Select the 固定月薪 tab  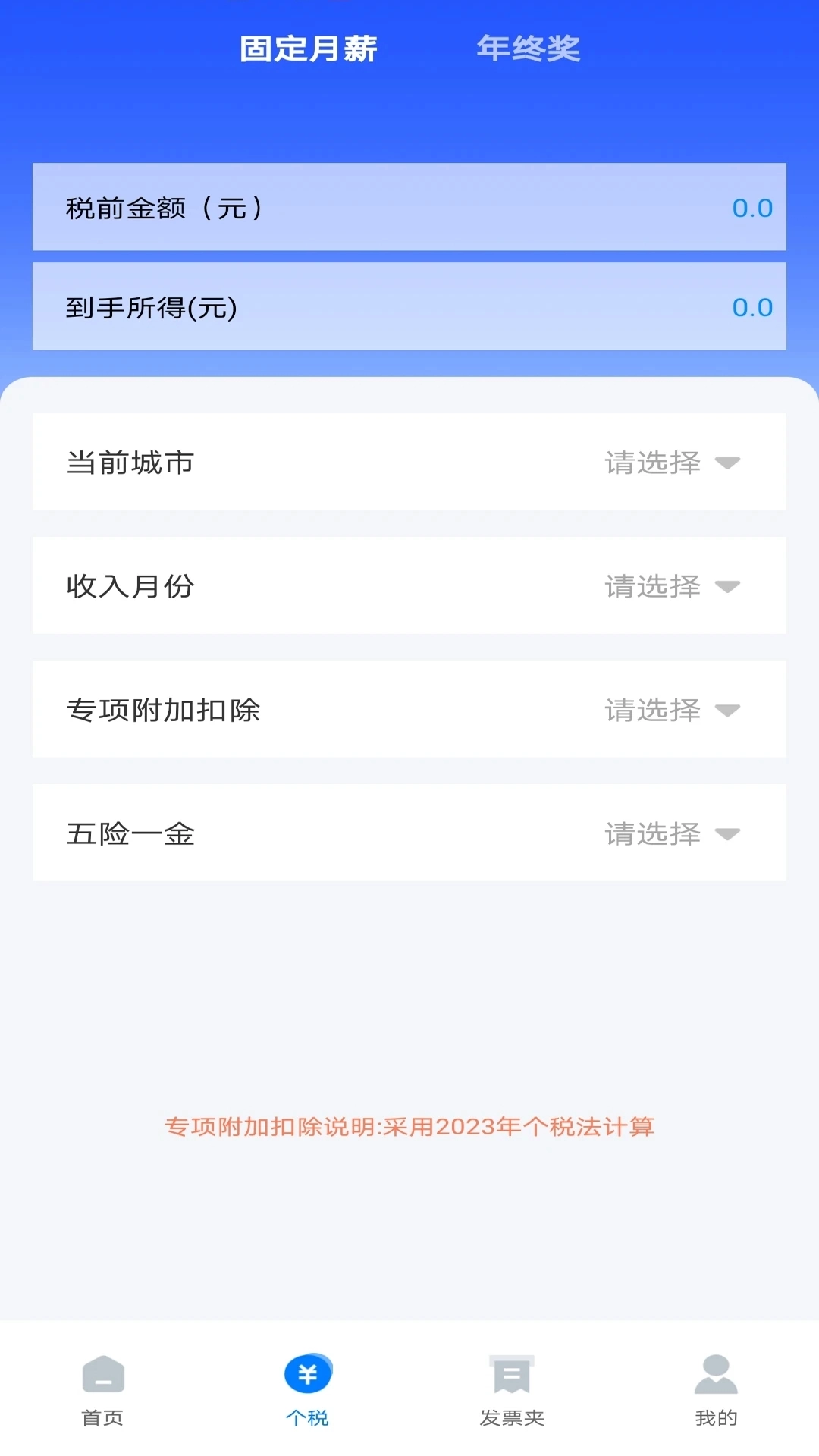click(309, 49)
